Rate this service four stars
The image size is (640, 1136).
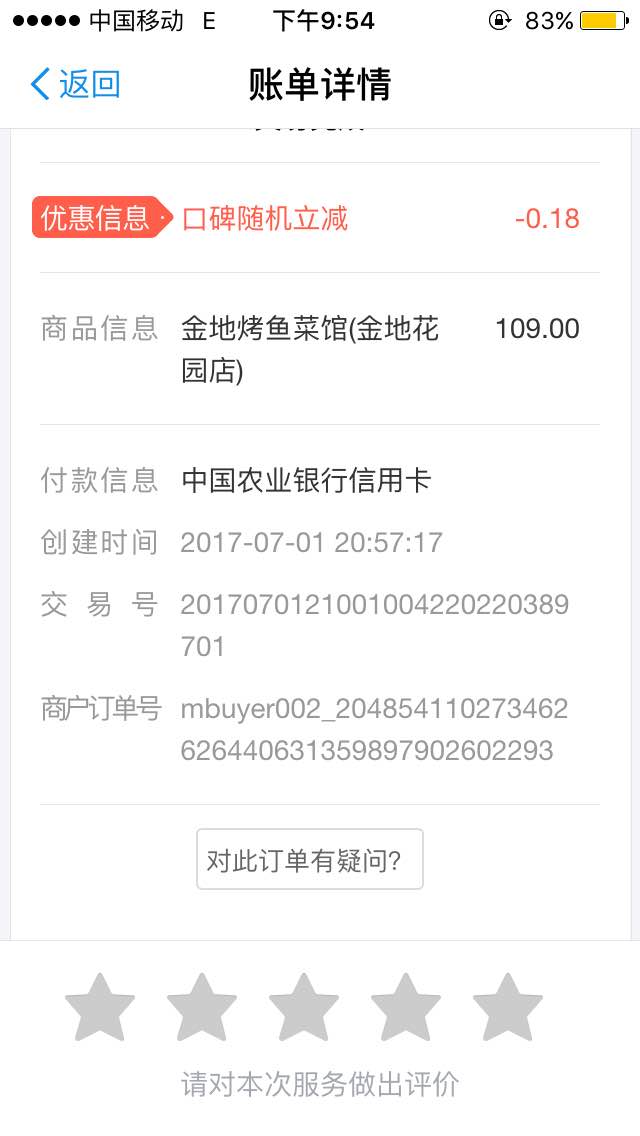coord(406,1006)
